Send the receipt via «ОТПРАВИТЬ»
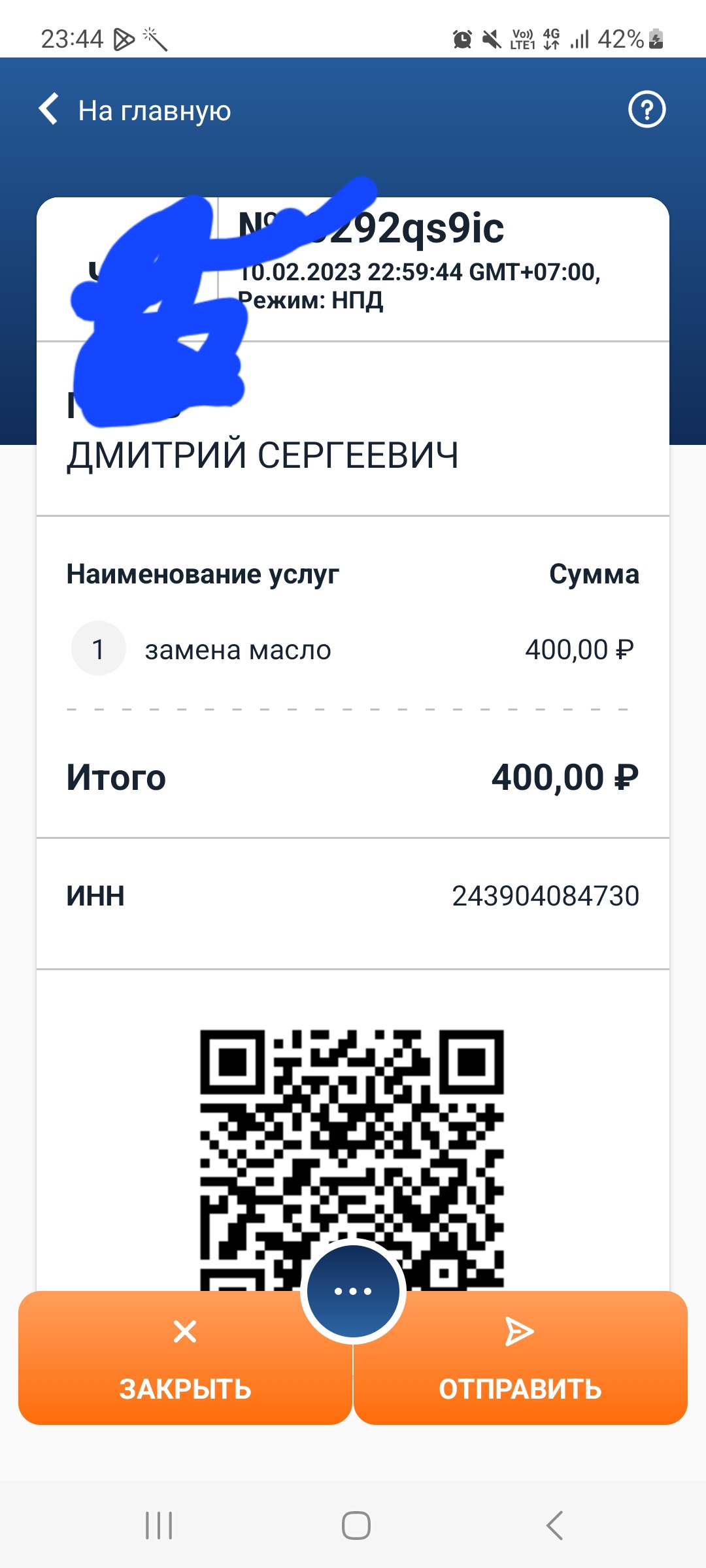The image size is (706, 1568). tap(520, 1359)
